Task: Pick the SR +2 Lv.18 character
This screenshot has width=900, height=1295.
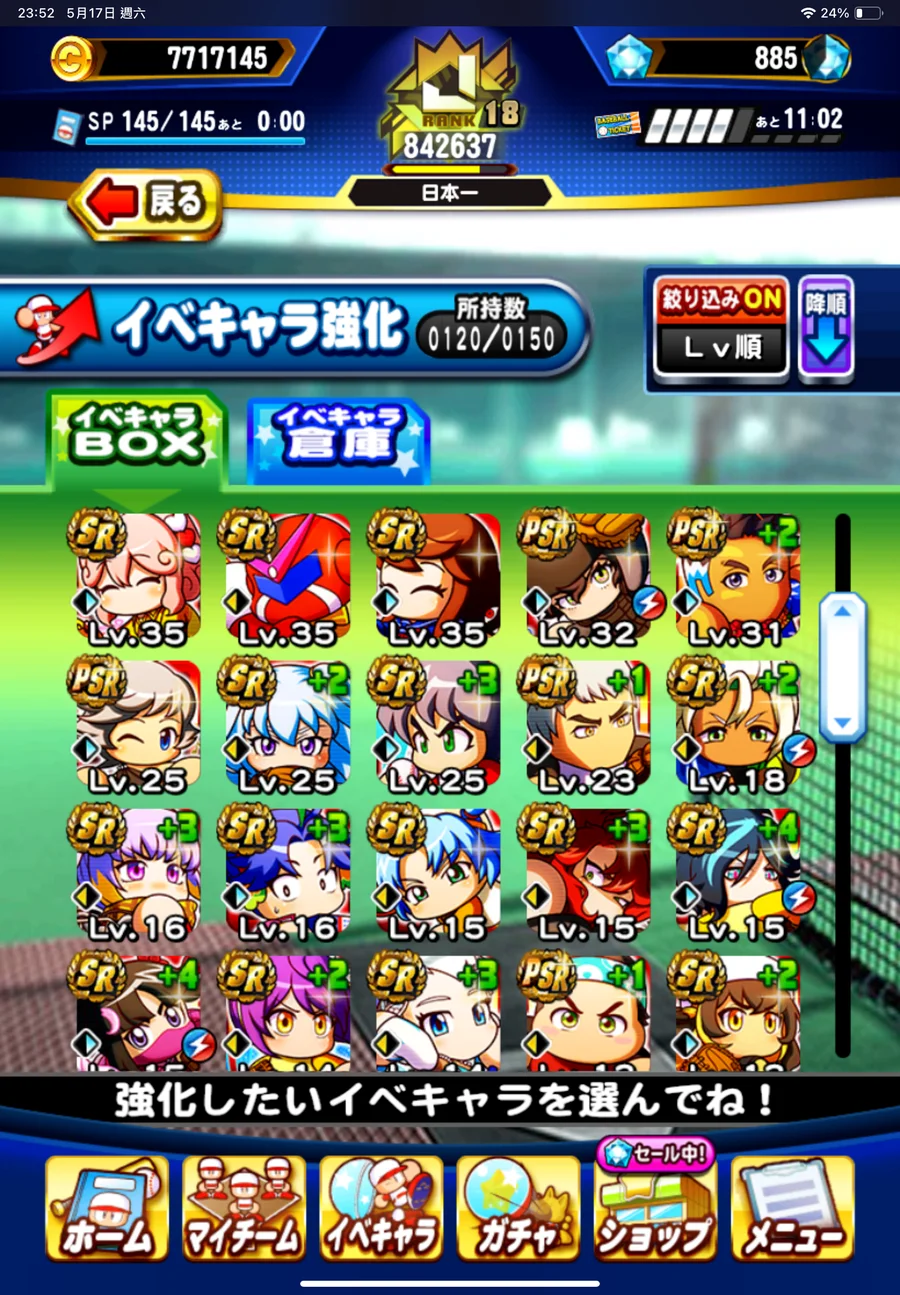Action: pyautogui.click(x=737, y=726)
